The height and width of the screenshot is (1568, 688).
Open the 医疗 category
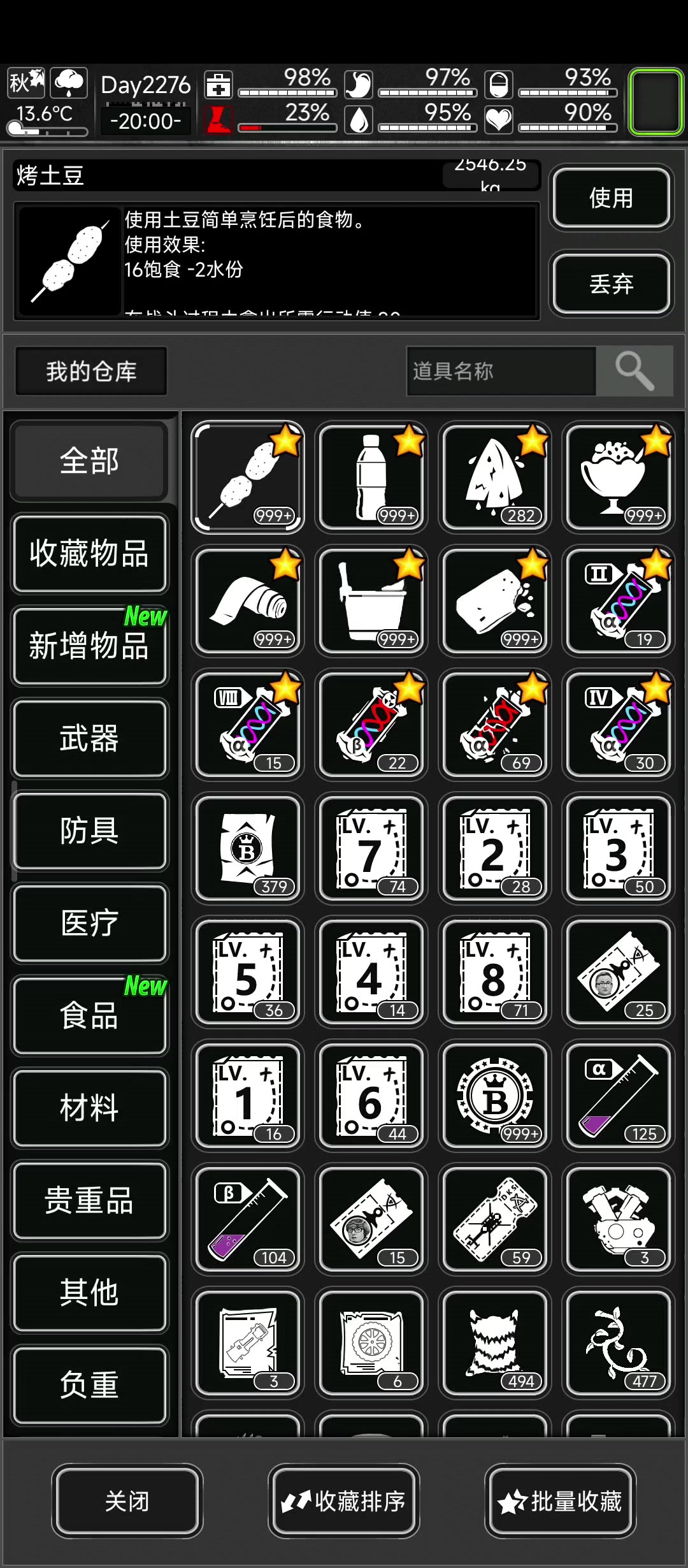click(89, 923)
